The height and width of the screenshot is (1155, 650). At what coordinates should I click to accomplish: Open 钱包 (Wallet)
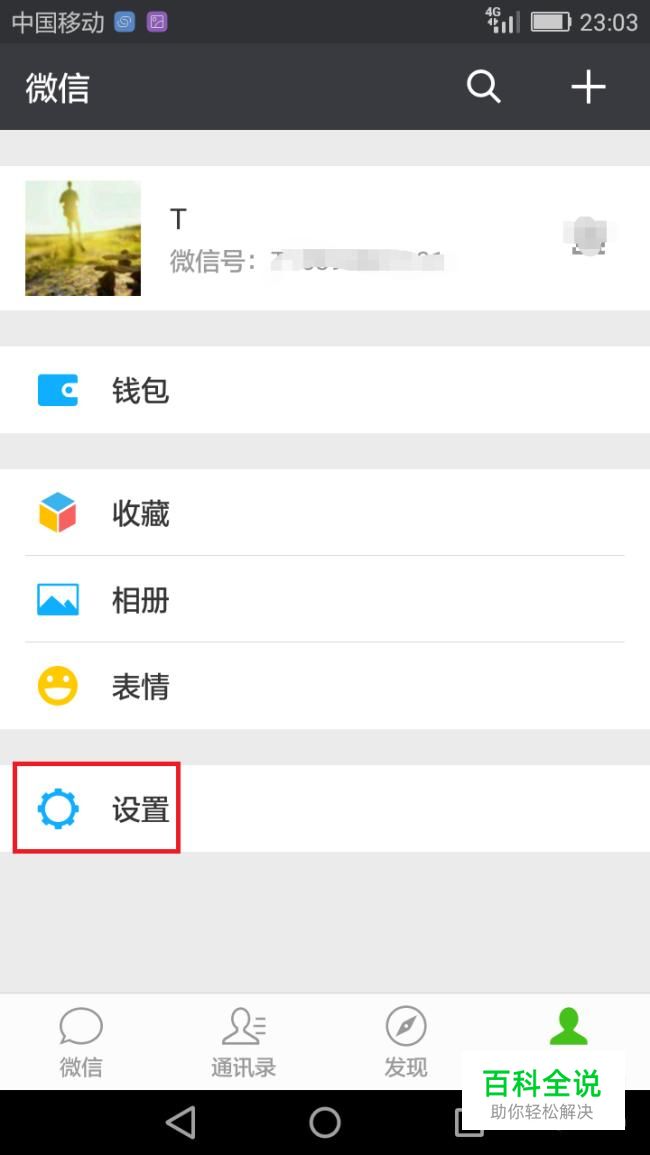coord(324,390)
